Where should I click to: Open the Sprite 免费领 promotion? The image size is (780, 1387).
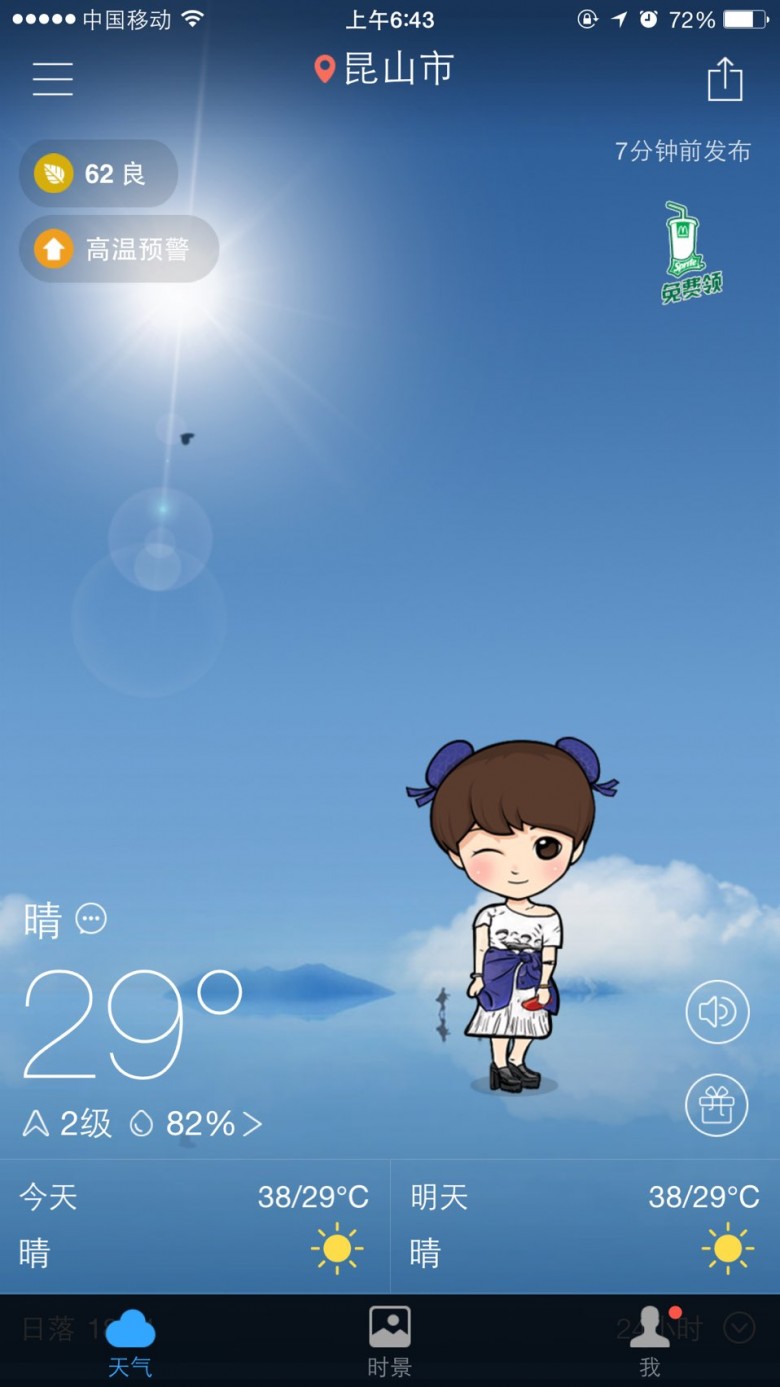[x=691, y=253]
